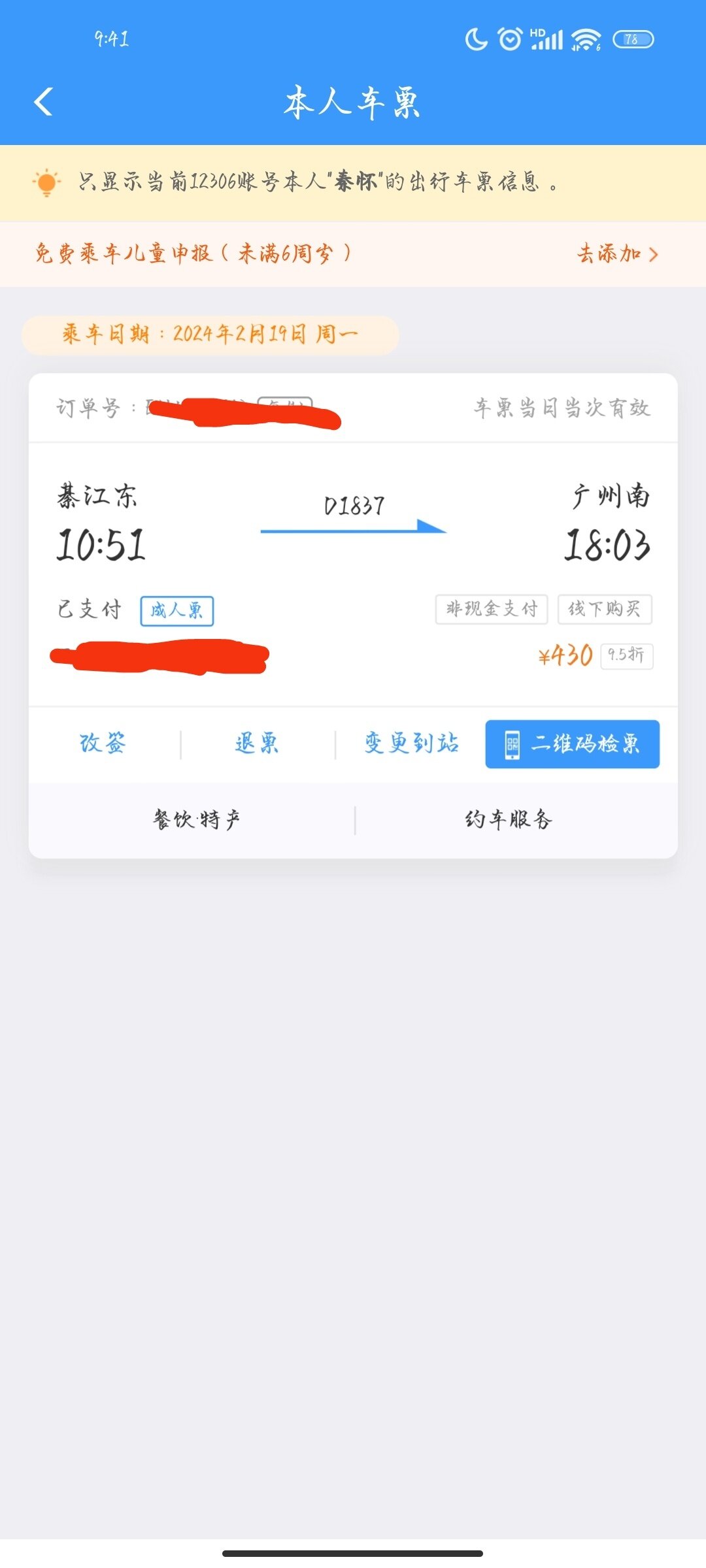Screen dimensions: 706x1568
Task: Open 约车服务 car booking service
Action: (x=509, y=819)
